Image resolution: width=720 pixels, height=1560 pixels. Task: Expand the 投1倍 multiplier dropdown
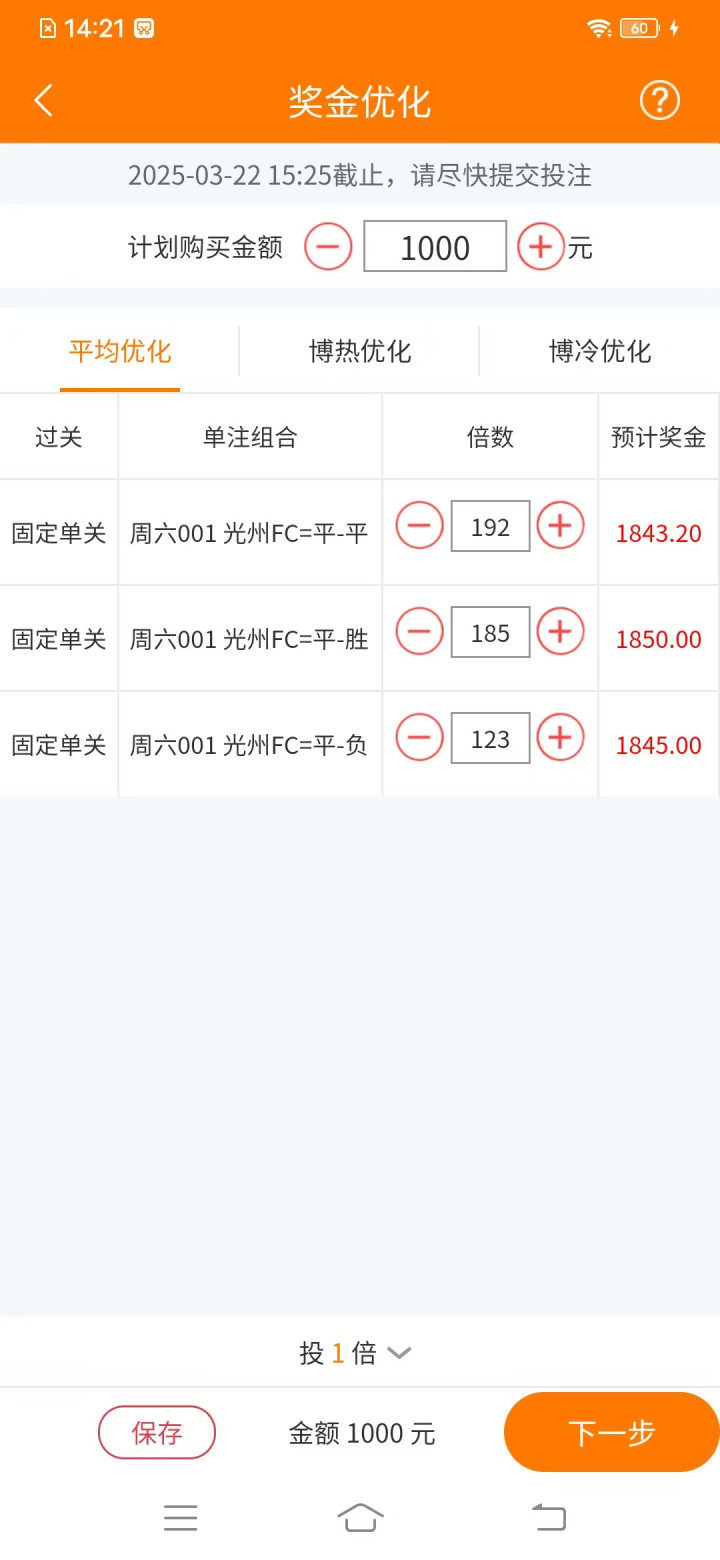pos(356,1353)
